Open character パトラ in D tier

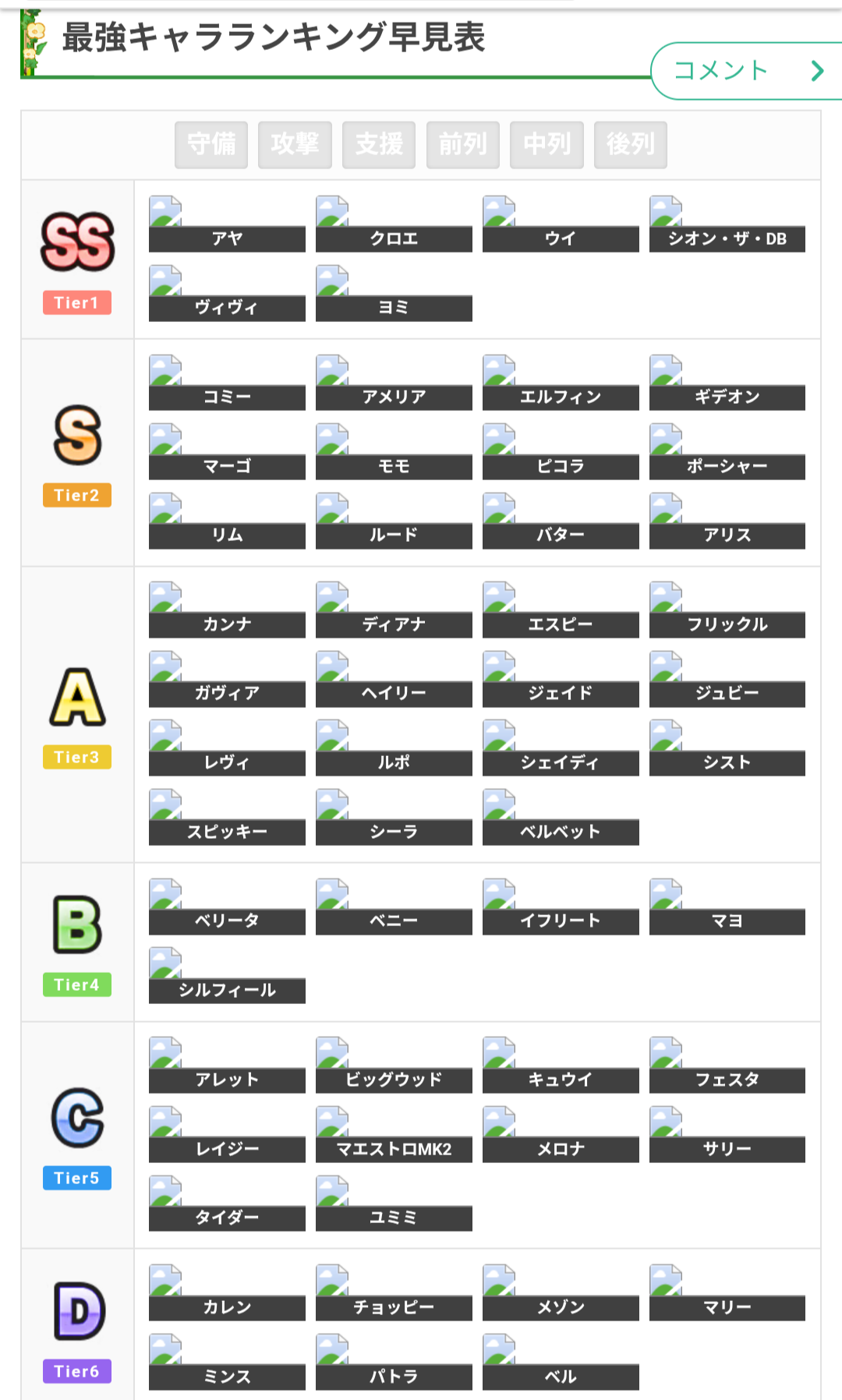coord(394,1363)
